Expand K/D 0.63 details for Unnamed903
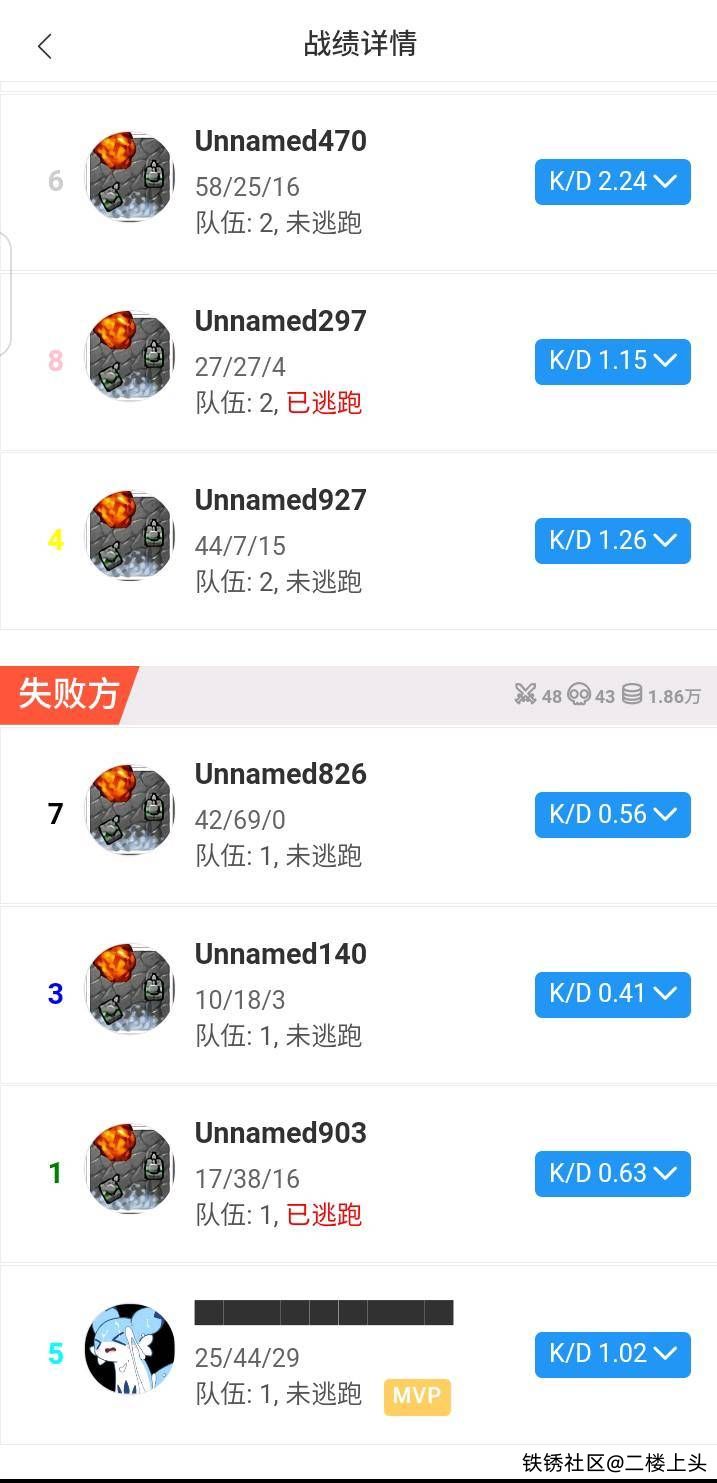 pos(612,1173)
